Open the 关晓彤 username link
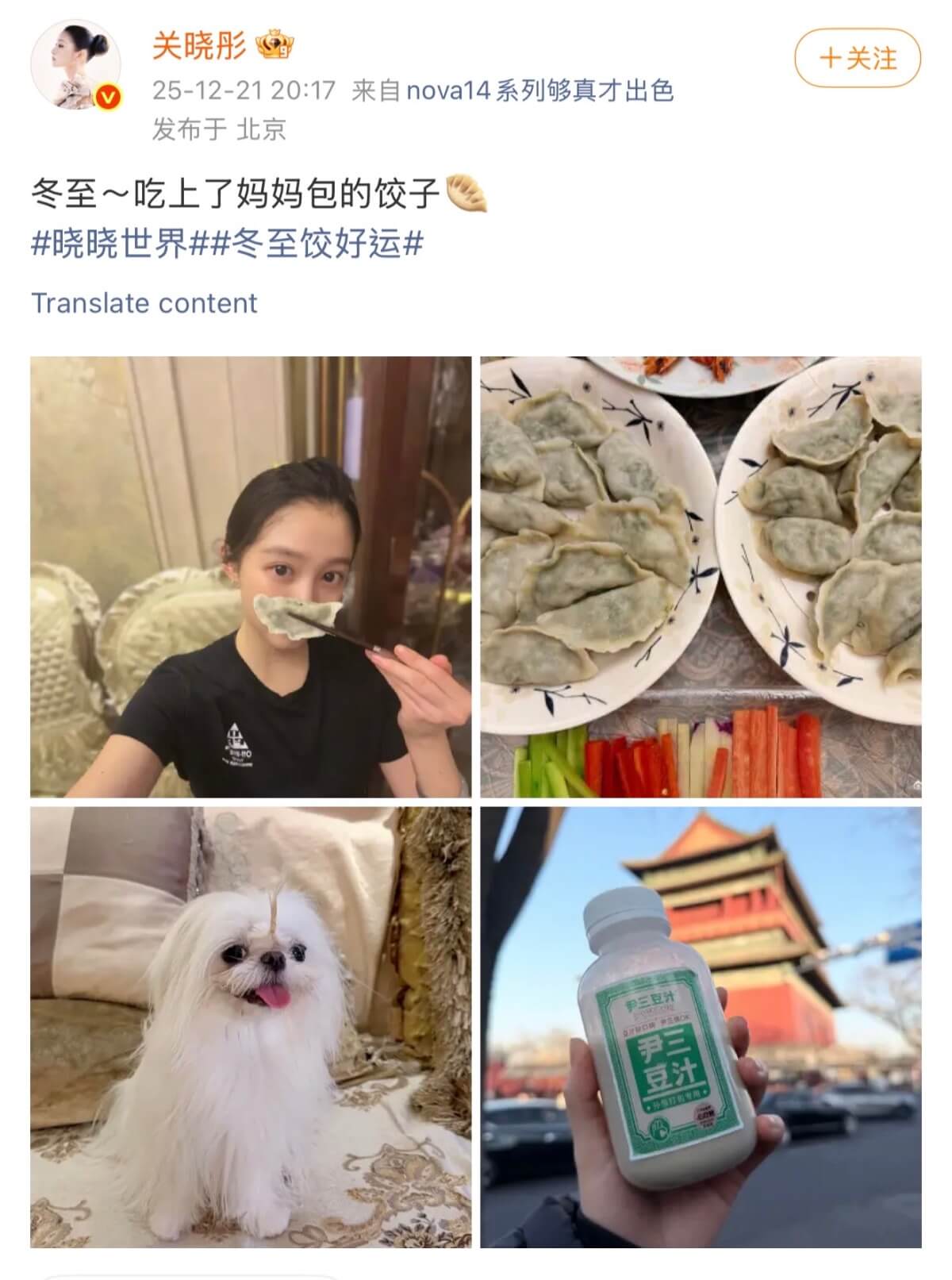The width and height of the screenshot is (952, 1280). [x=199, y=46]
